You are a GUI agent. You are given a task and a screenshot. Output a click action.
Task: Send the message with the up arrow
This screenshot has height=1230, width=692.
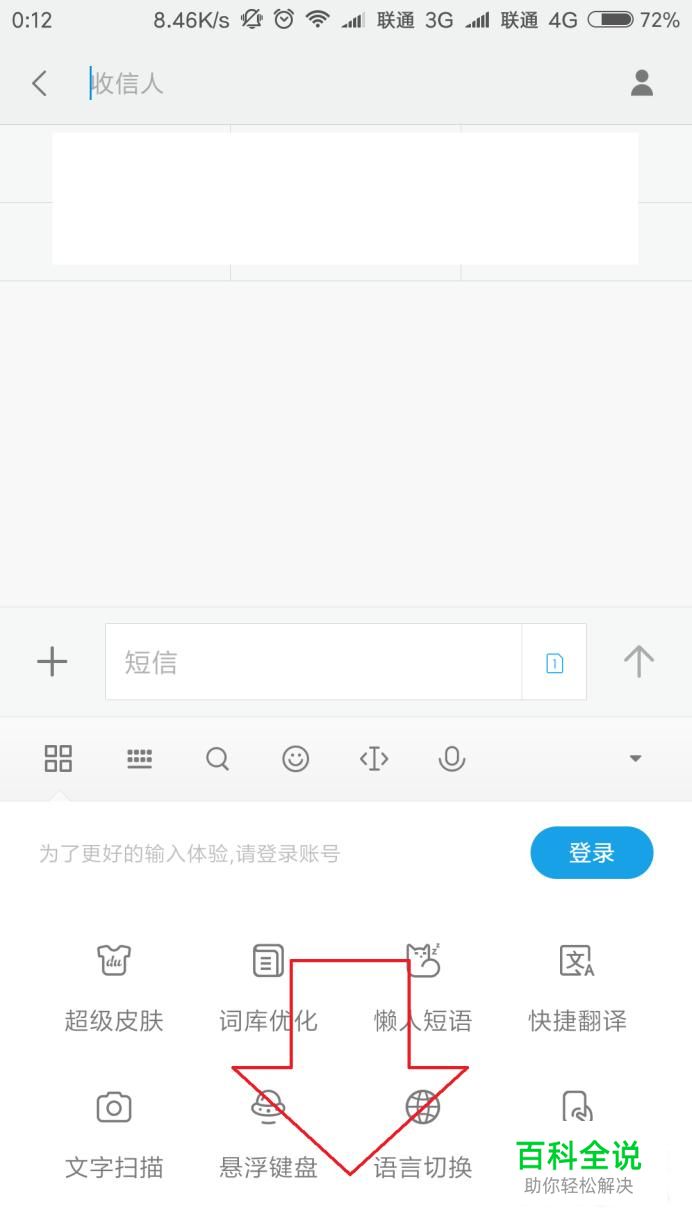pyautogui.click(x=638, y=661)
